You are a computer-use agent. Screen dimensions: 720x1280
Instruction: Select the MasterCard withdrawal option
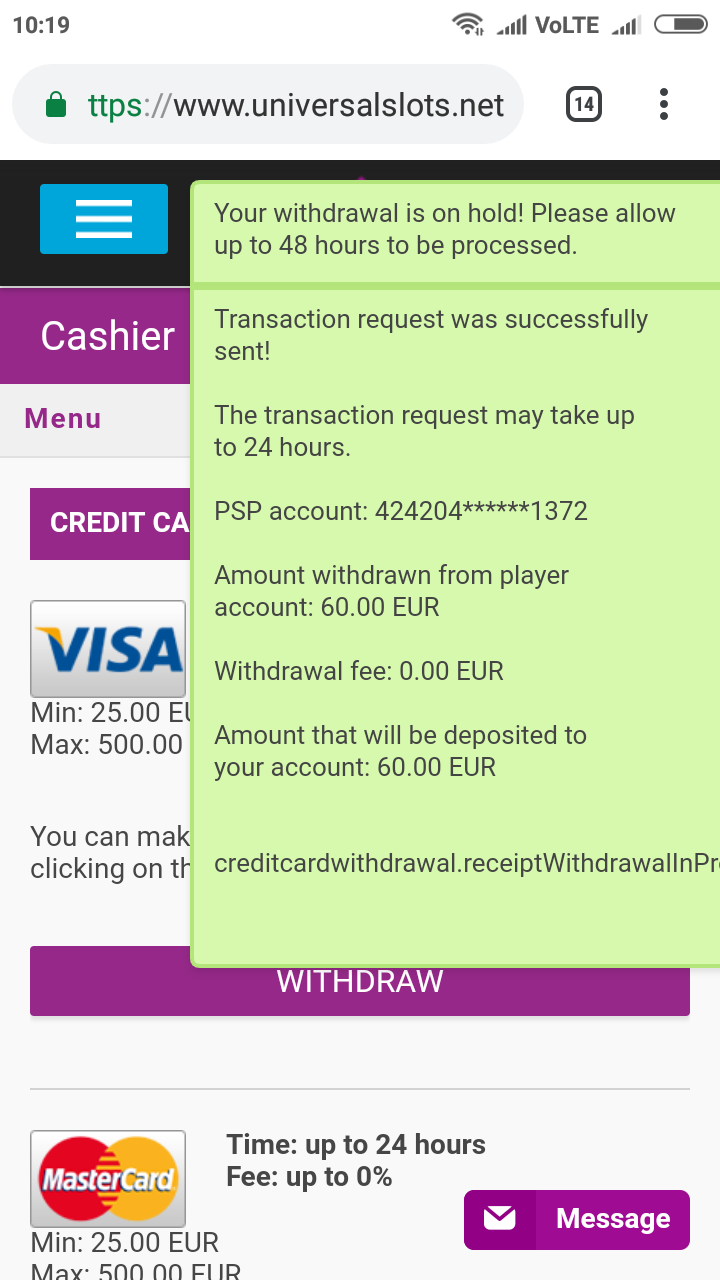108,1179
